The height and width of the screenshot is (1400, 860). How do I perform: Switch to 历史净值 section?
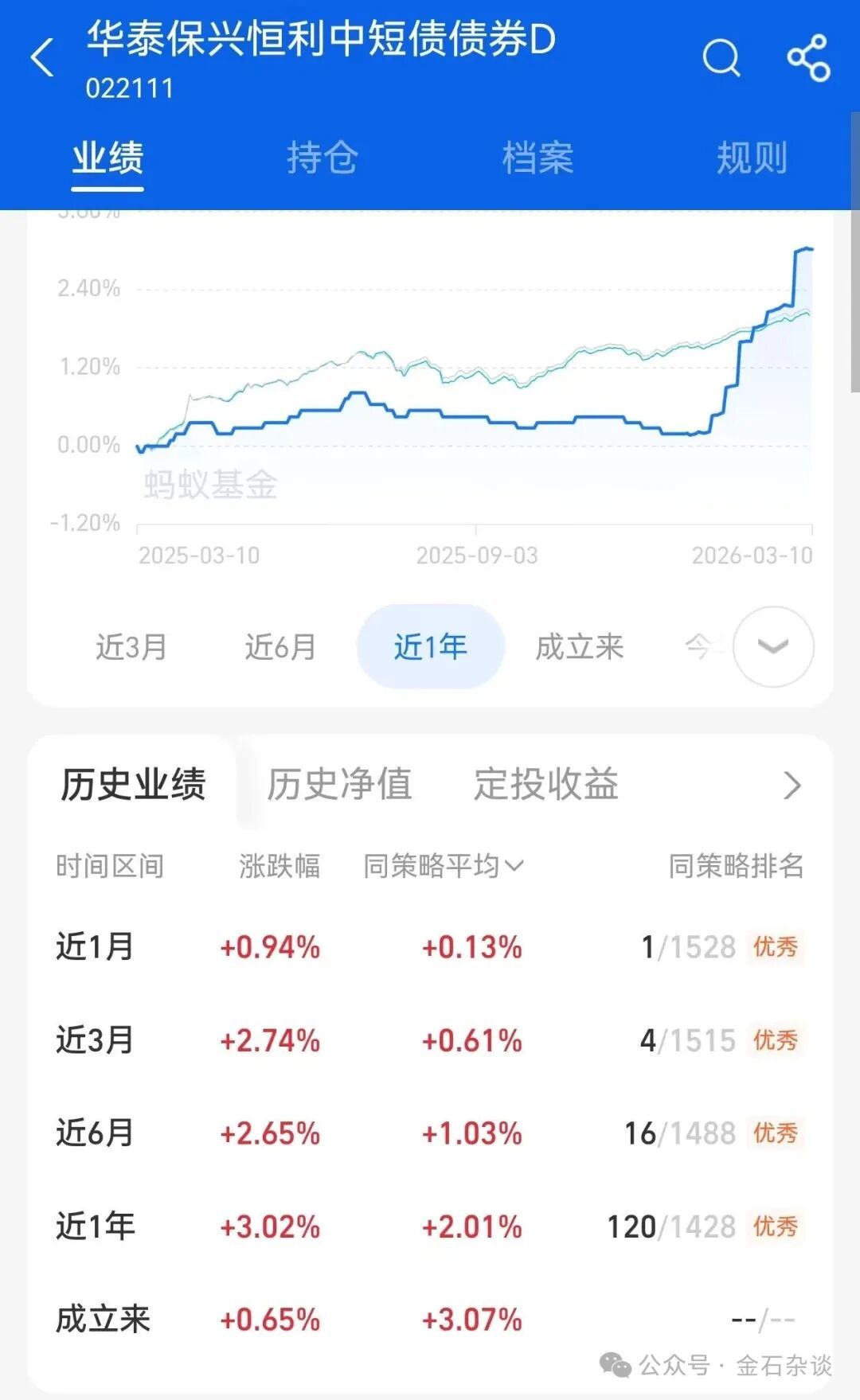(339, 784)
